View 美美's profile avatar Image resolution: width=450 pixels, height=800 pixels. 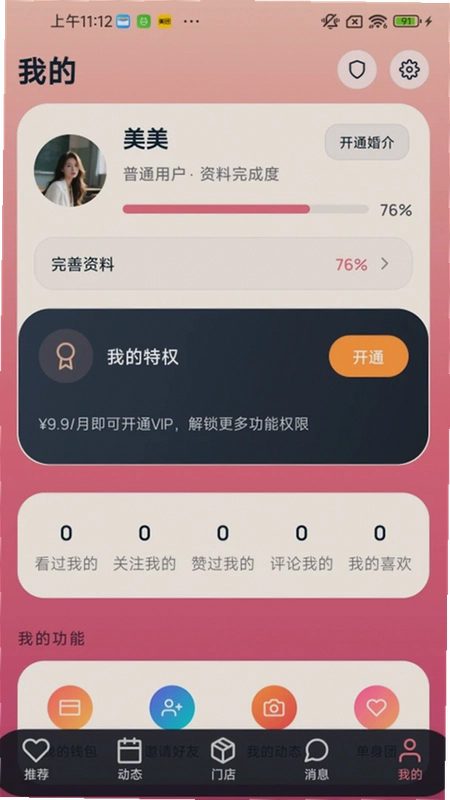pos(70,170)
